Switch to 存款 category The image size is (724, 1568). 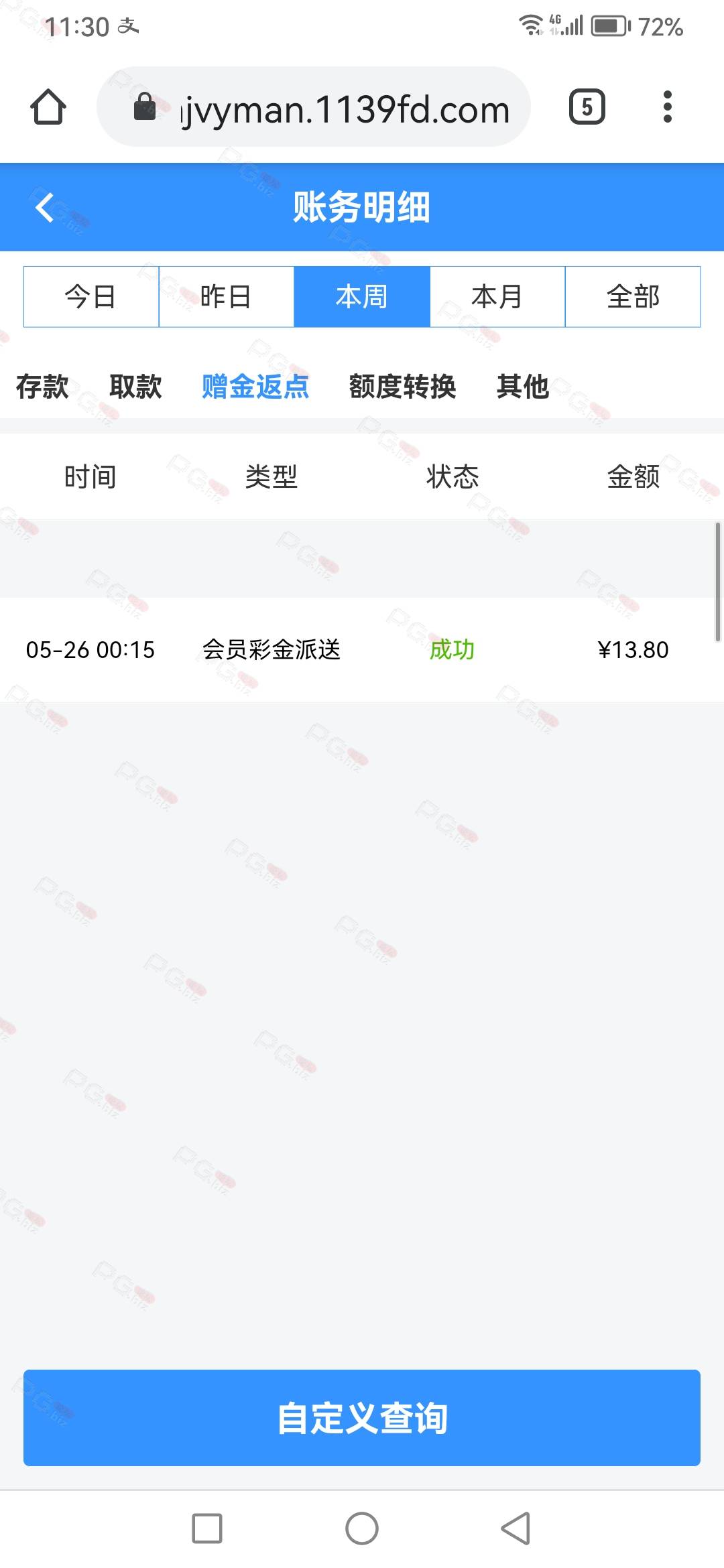coord(42,387)
